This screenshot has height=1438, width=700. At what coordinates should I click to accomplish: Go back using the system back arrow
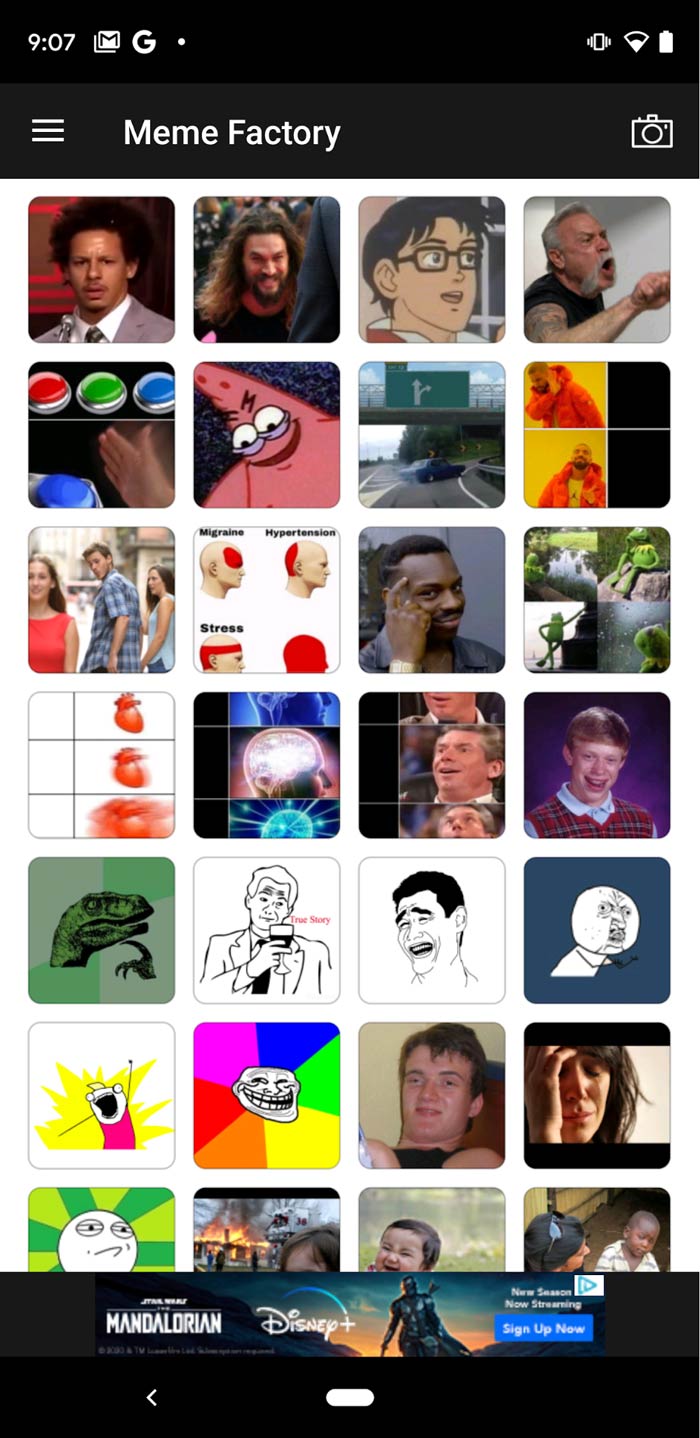(x=152, y=1398)
